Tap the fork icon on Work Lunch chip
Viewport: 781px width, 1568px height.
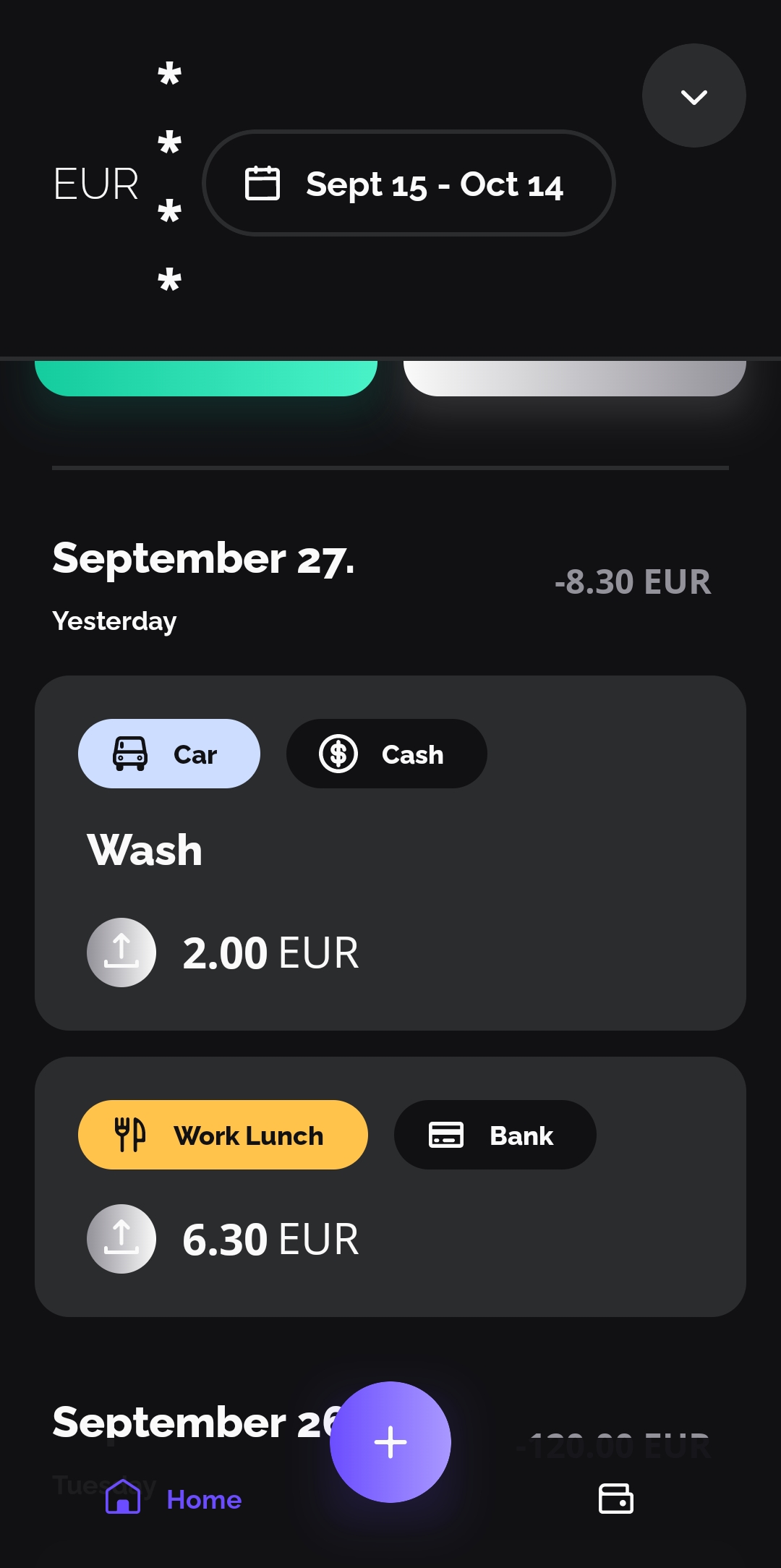[x=130, y=1135]
